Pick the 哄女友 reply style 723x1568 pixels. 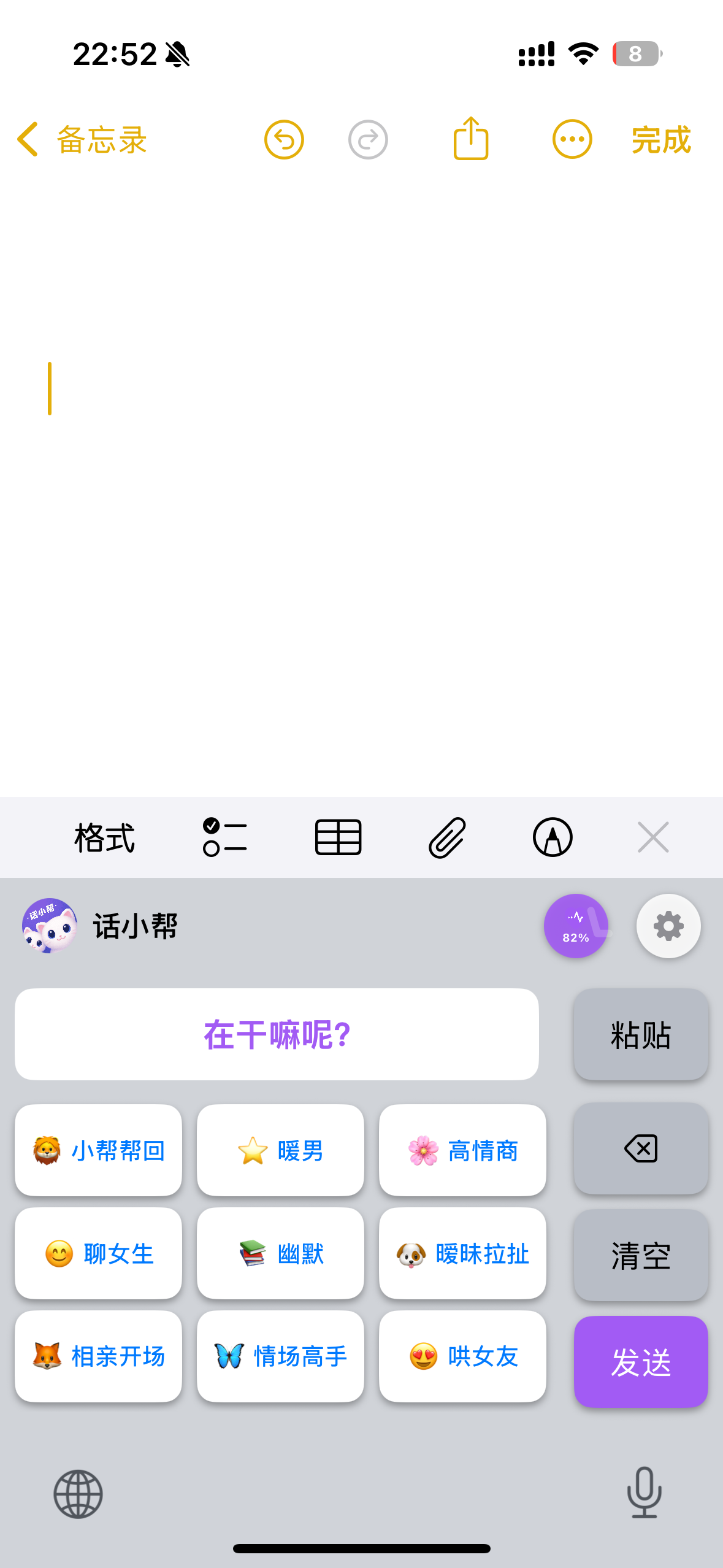[x=462, y=1357]
